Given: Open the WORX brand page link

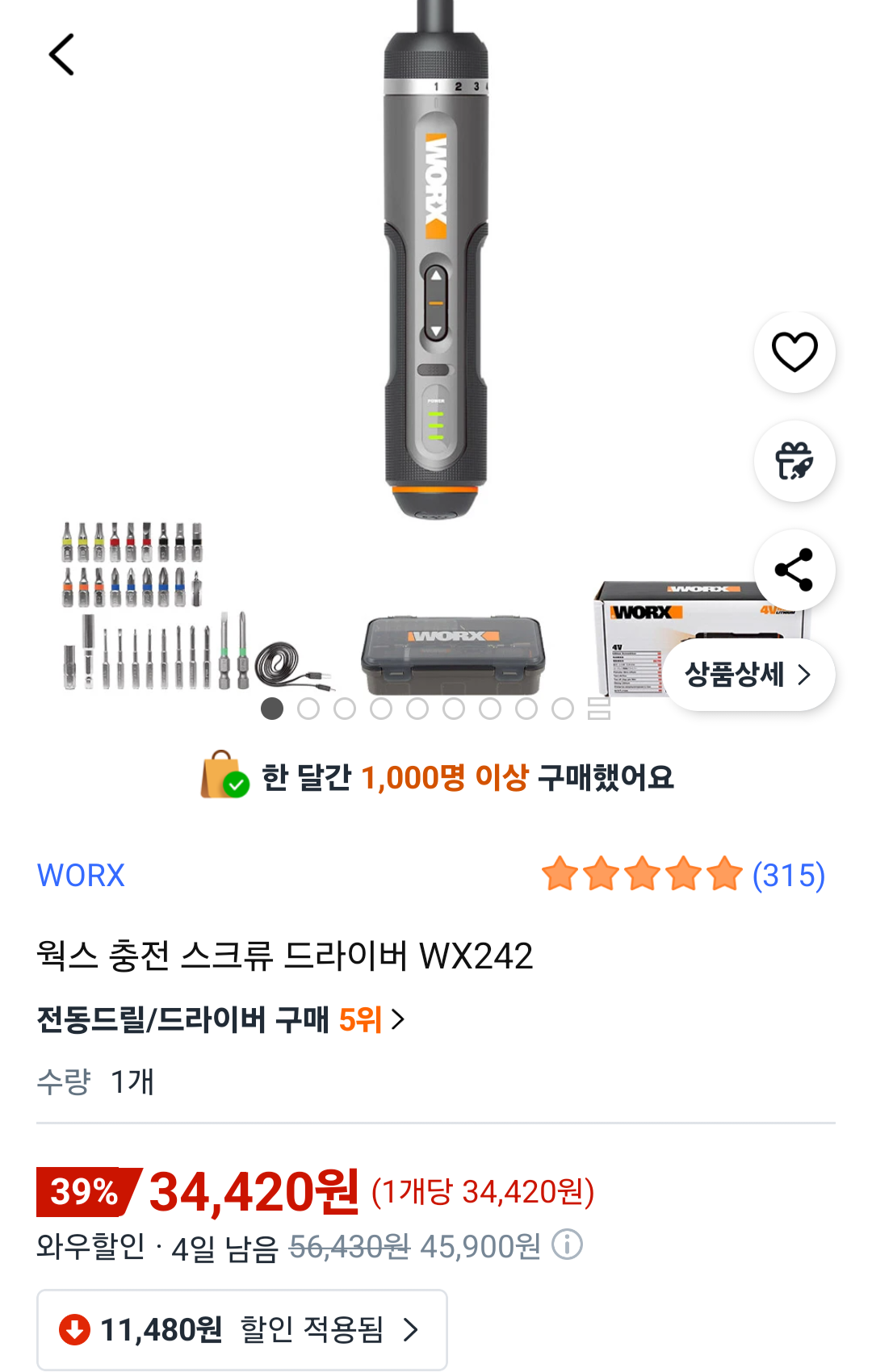Looking at the screenshot, I should point(81,875).
